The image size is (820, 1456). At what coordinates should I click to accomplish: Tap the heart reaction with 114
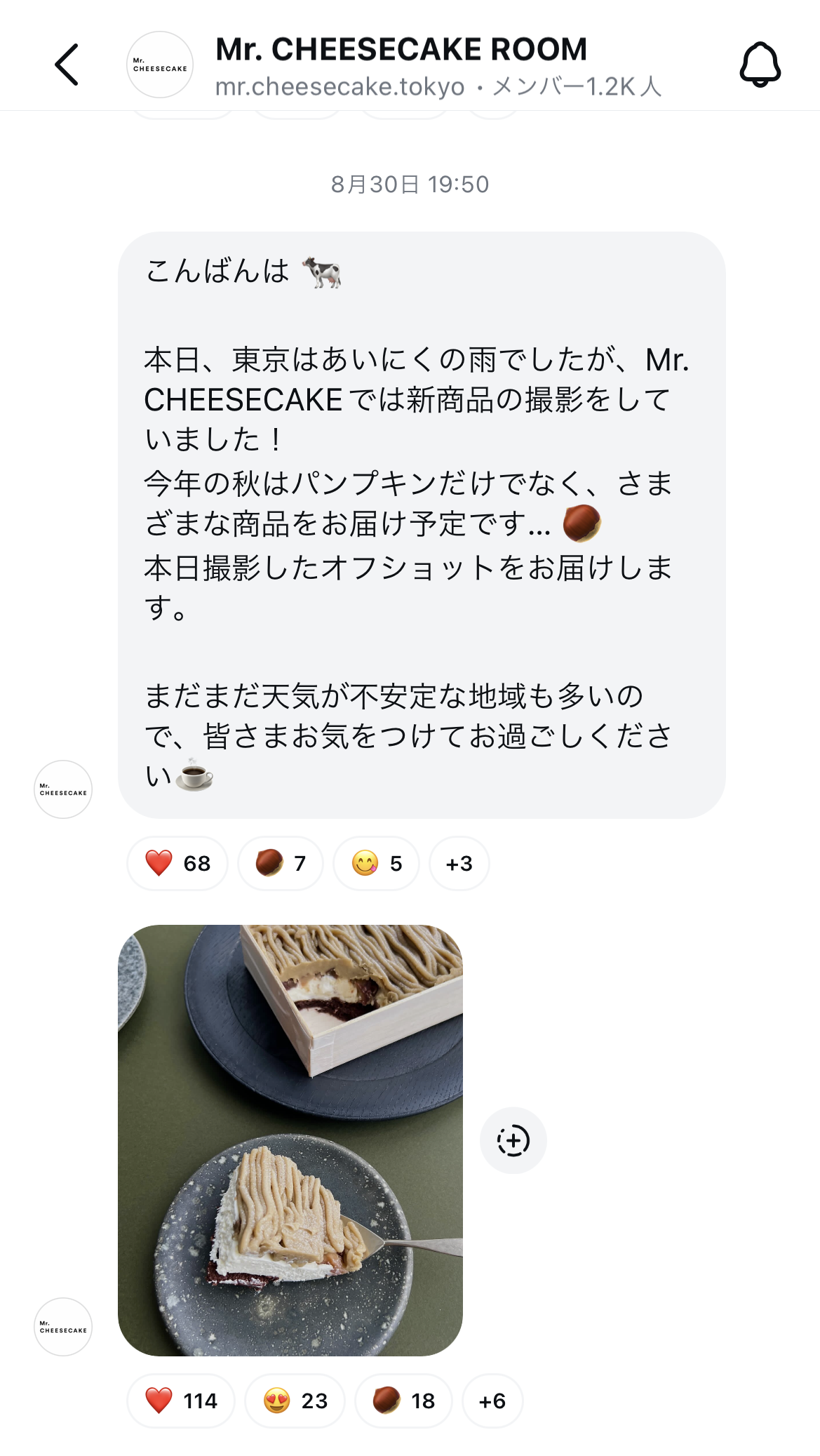pyautogui.click(x=180, y=1401)
